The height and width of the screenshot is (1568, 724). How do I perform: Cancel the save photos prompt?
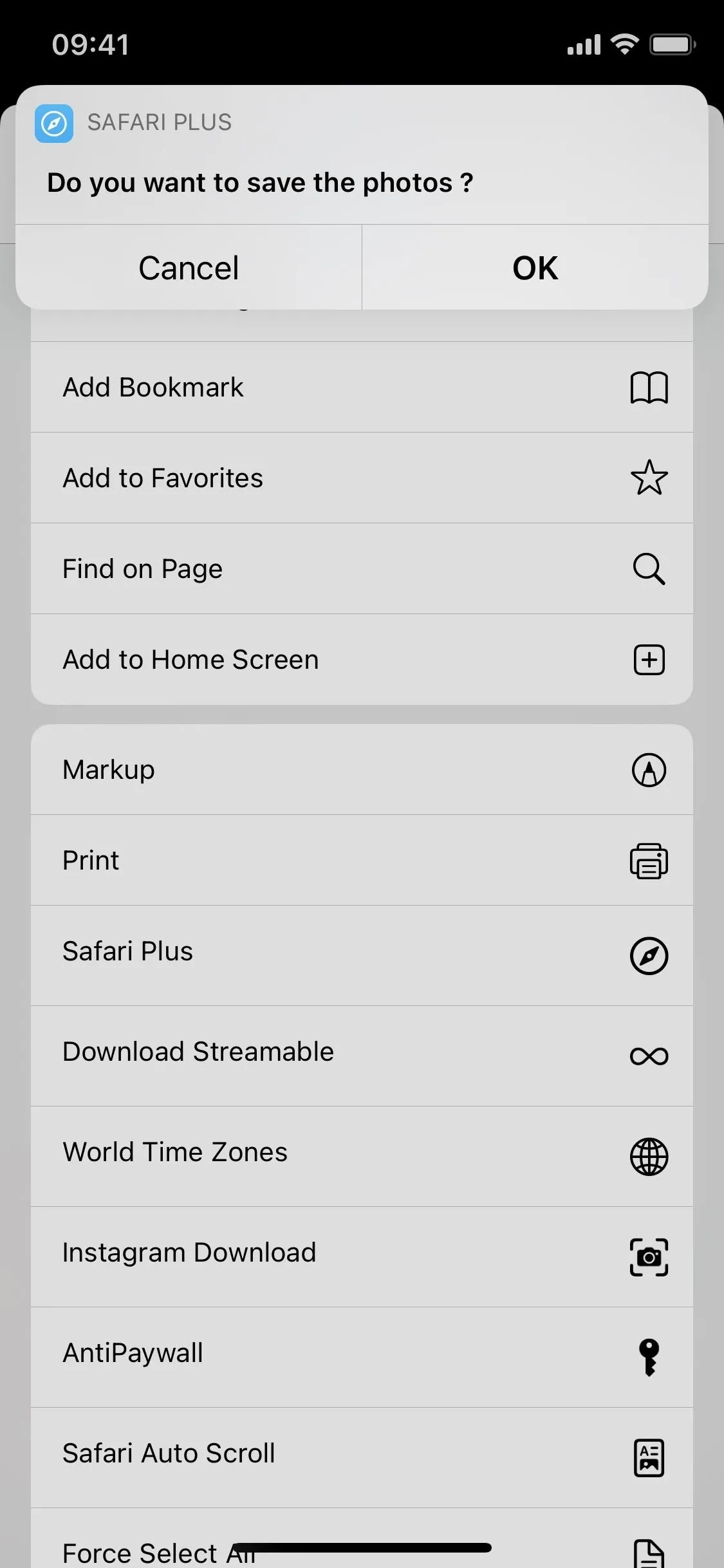click(189, 267)
